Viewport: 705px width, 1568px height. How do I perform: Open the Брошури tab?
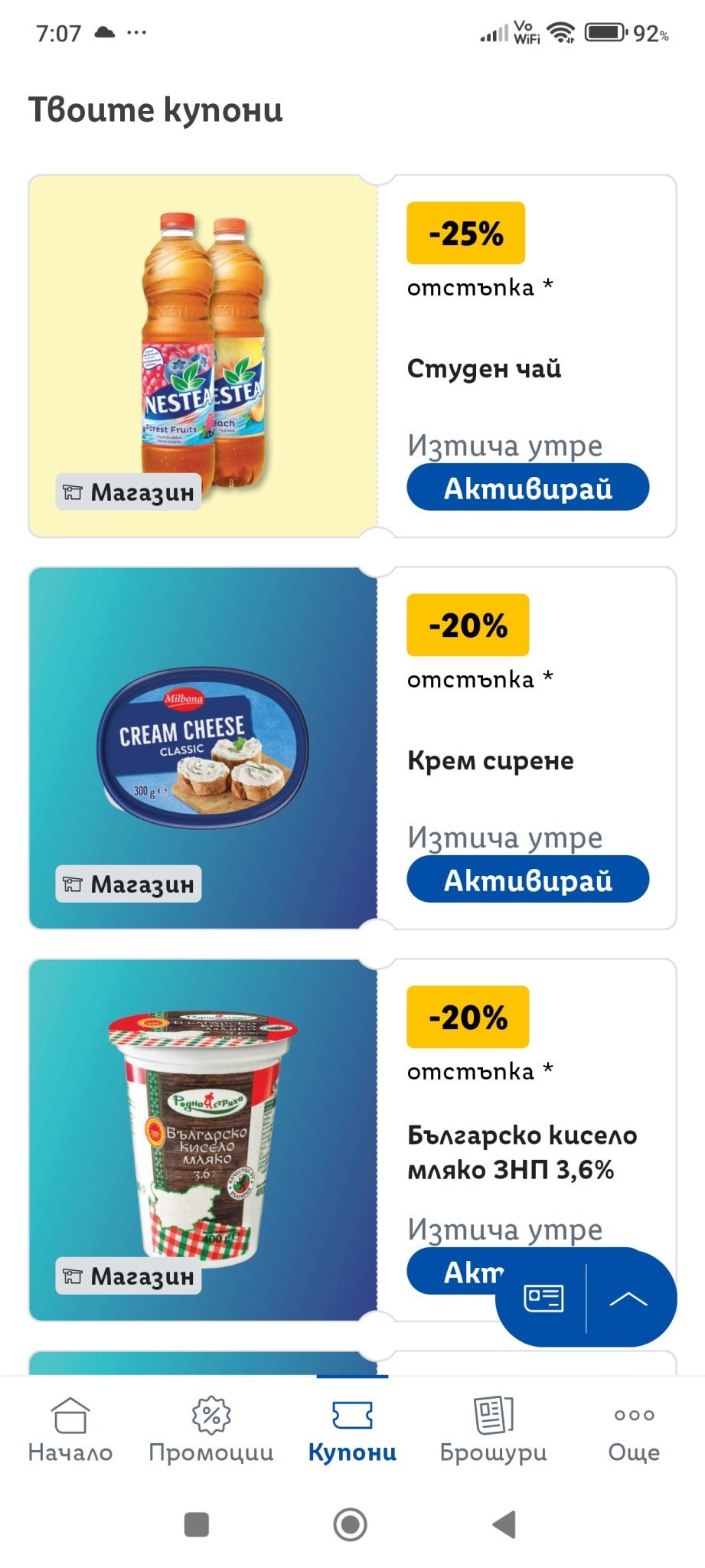pos(494,1429)
